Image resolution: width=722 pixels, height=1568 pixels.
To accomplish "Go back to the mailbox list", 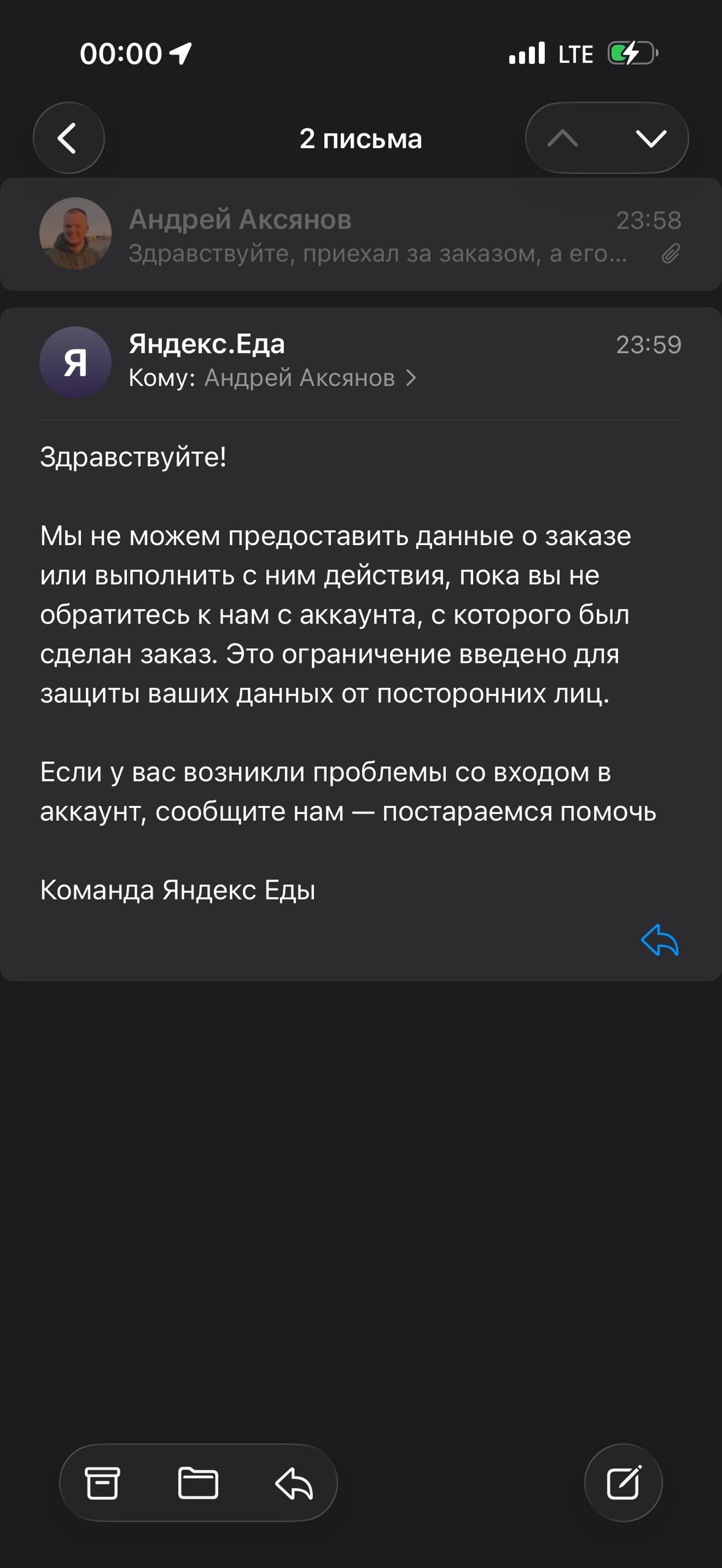I will click(x=68, y=138).
